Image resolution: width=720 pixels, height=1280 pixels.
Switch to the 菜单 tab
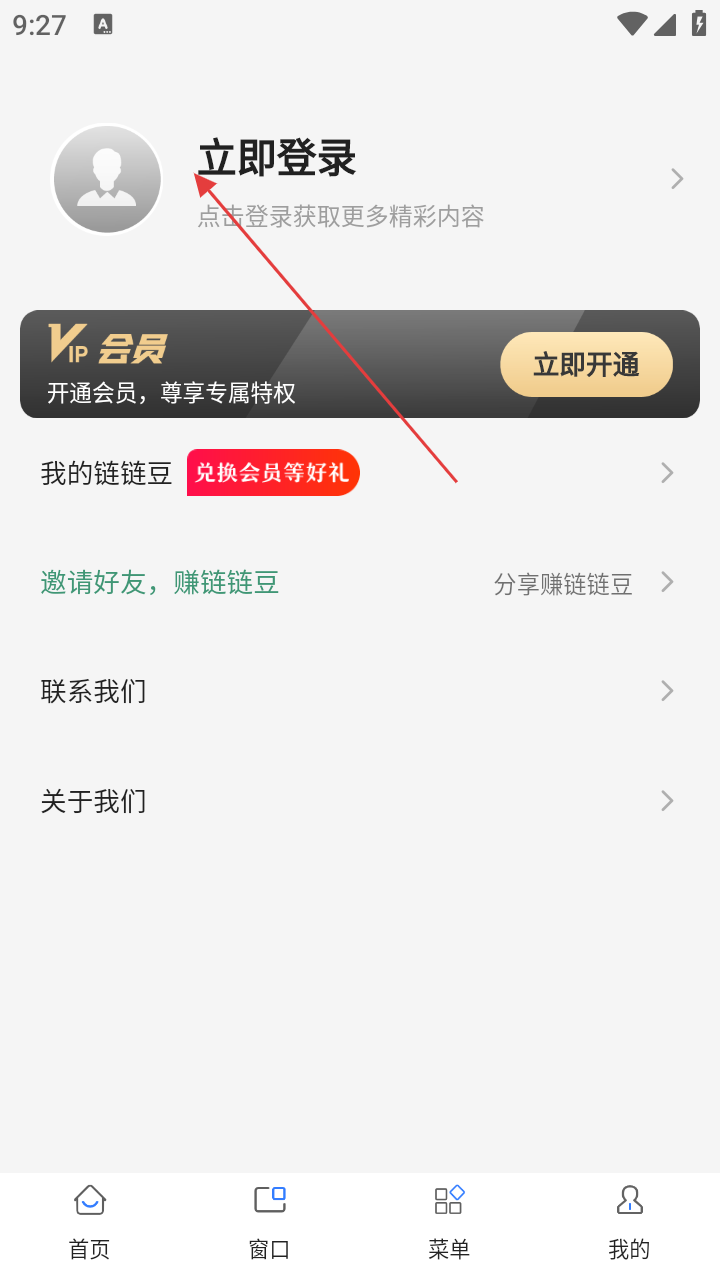[449, 1222]
